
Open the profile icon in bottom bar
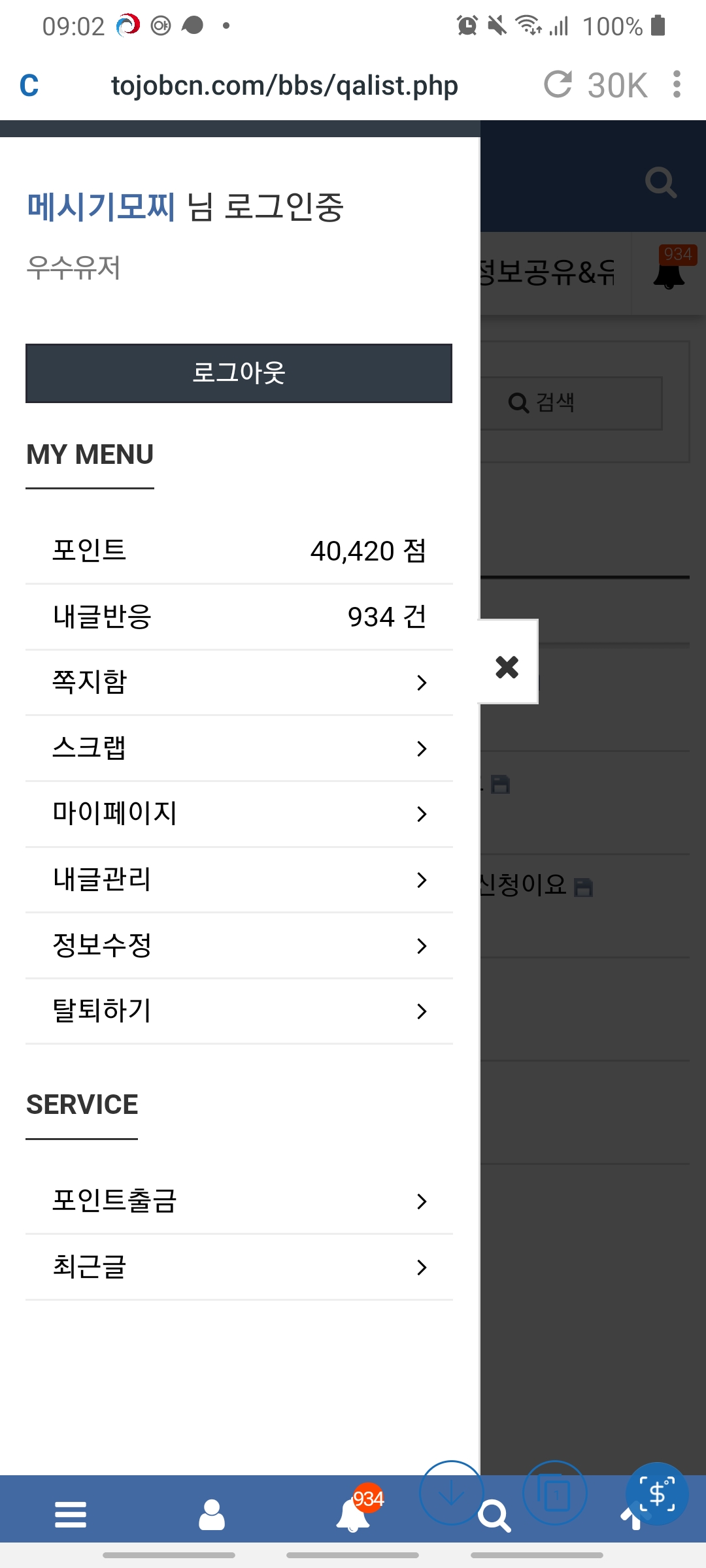pyautogui.click(x=212, y=1514)
